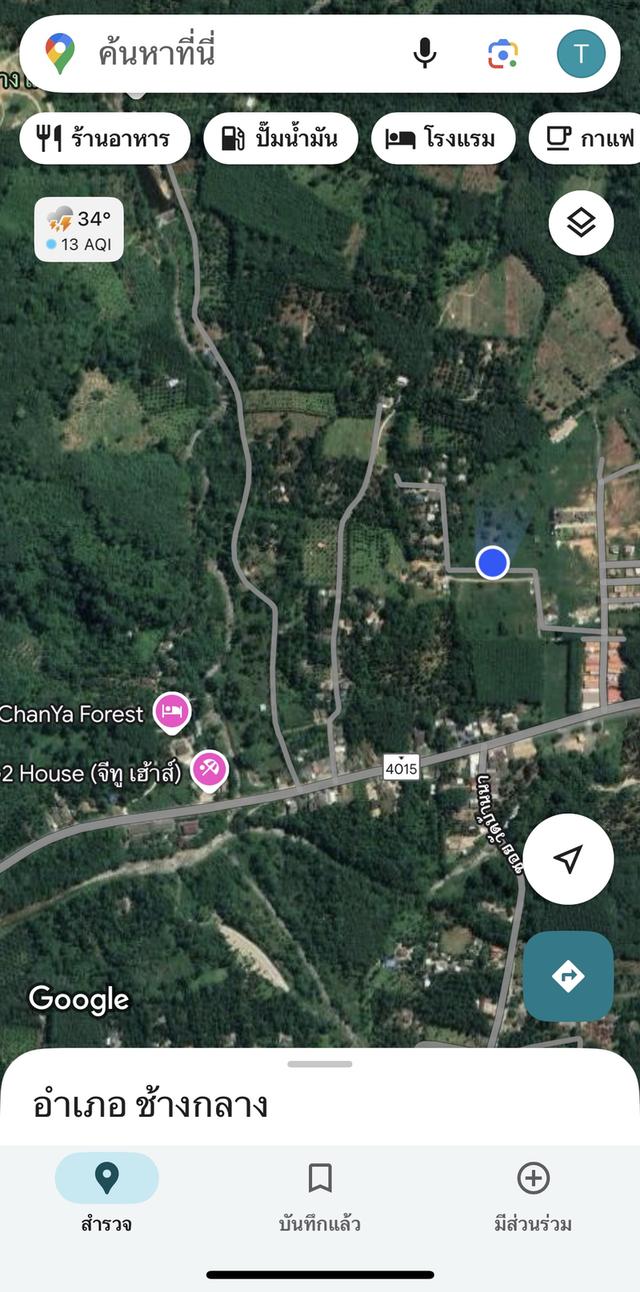This screenshot has height=1292, width=640.
Task: Filter by ปั๊มน้ำมัน gas stations
Action: point(278,138)
